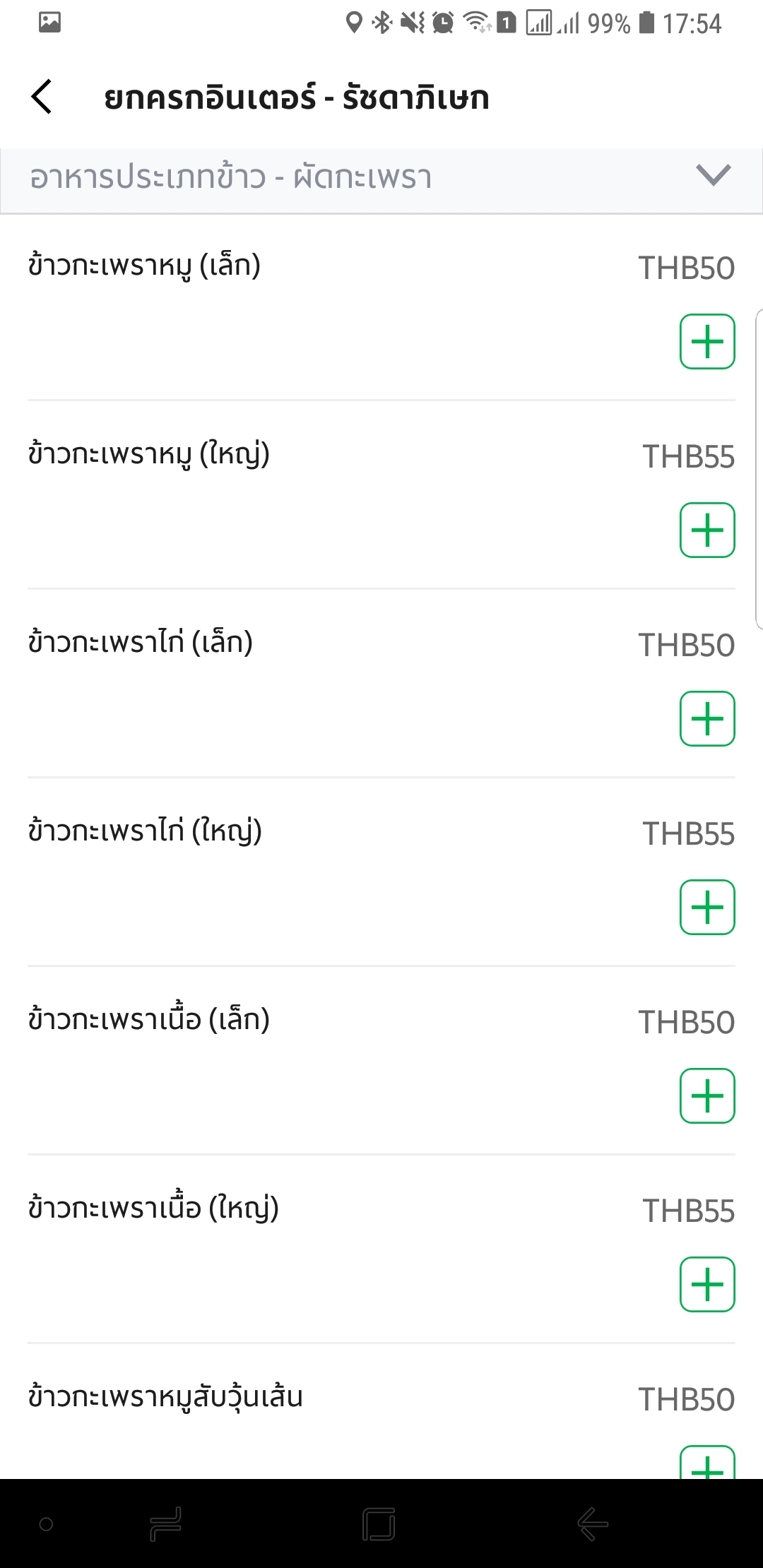Viewport: 763px width, 1568px height.
Task: Tap the system back button
Action: (592, 1524)
